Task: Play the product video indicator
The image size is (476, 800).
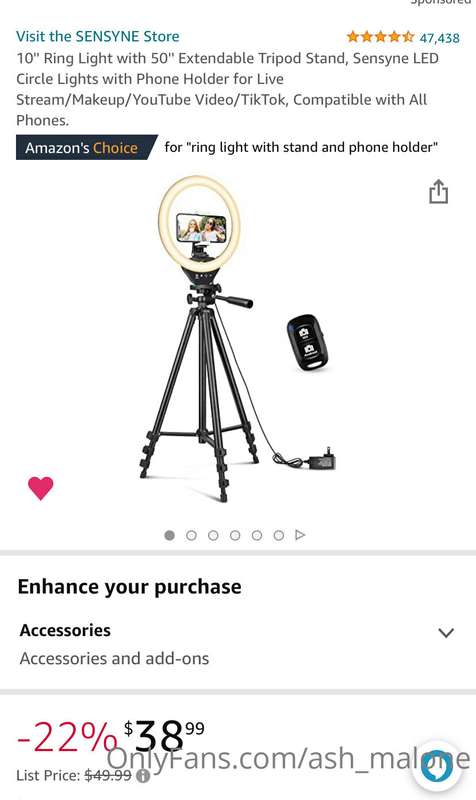Action: (x=300, y=535)
